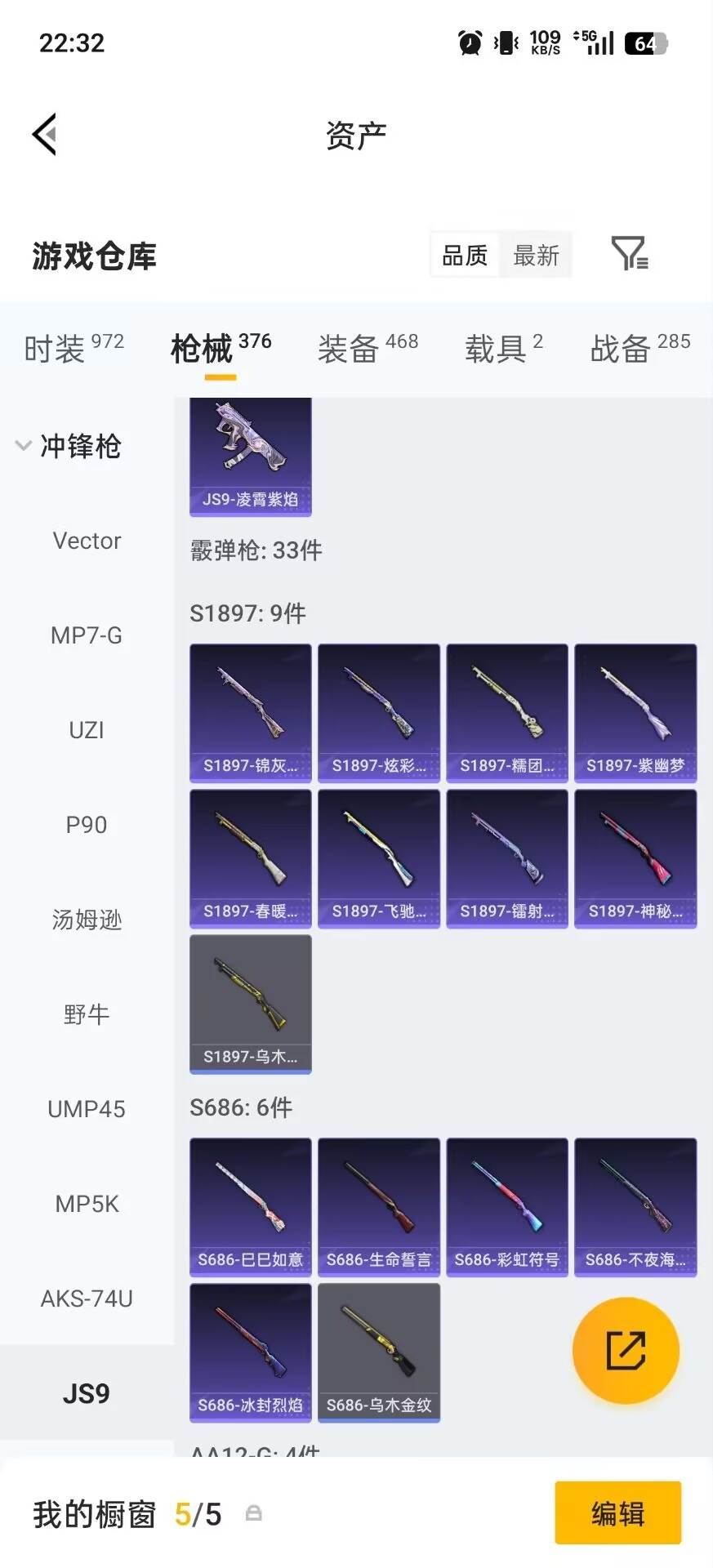Collapse the 冲锋枪 category
This screenshot has height=1568, width=713.
coord(69,446)
